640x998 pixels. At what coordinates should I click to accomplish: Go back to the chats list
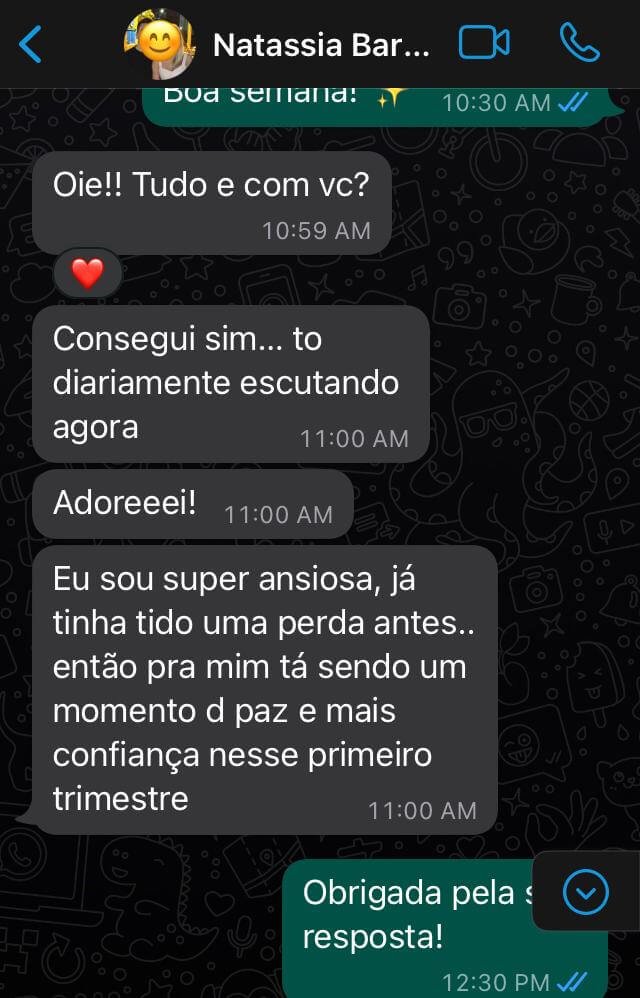(31, 44)
